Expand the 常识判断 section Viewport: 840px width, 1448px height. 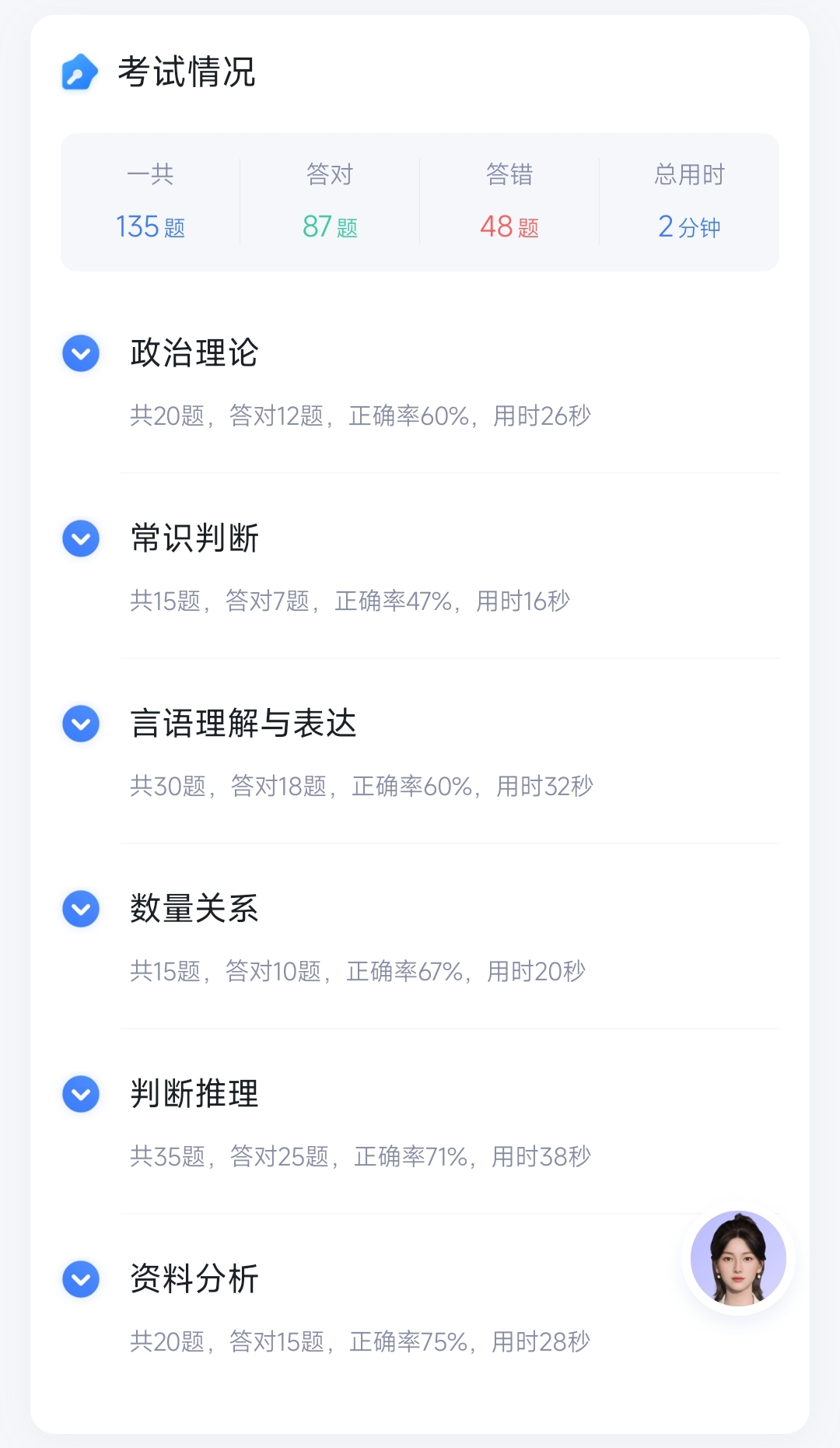point(81,538)
